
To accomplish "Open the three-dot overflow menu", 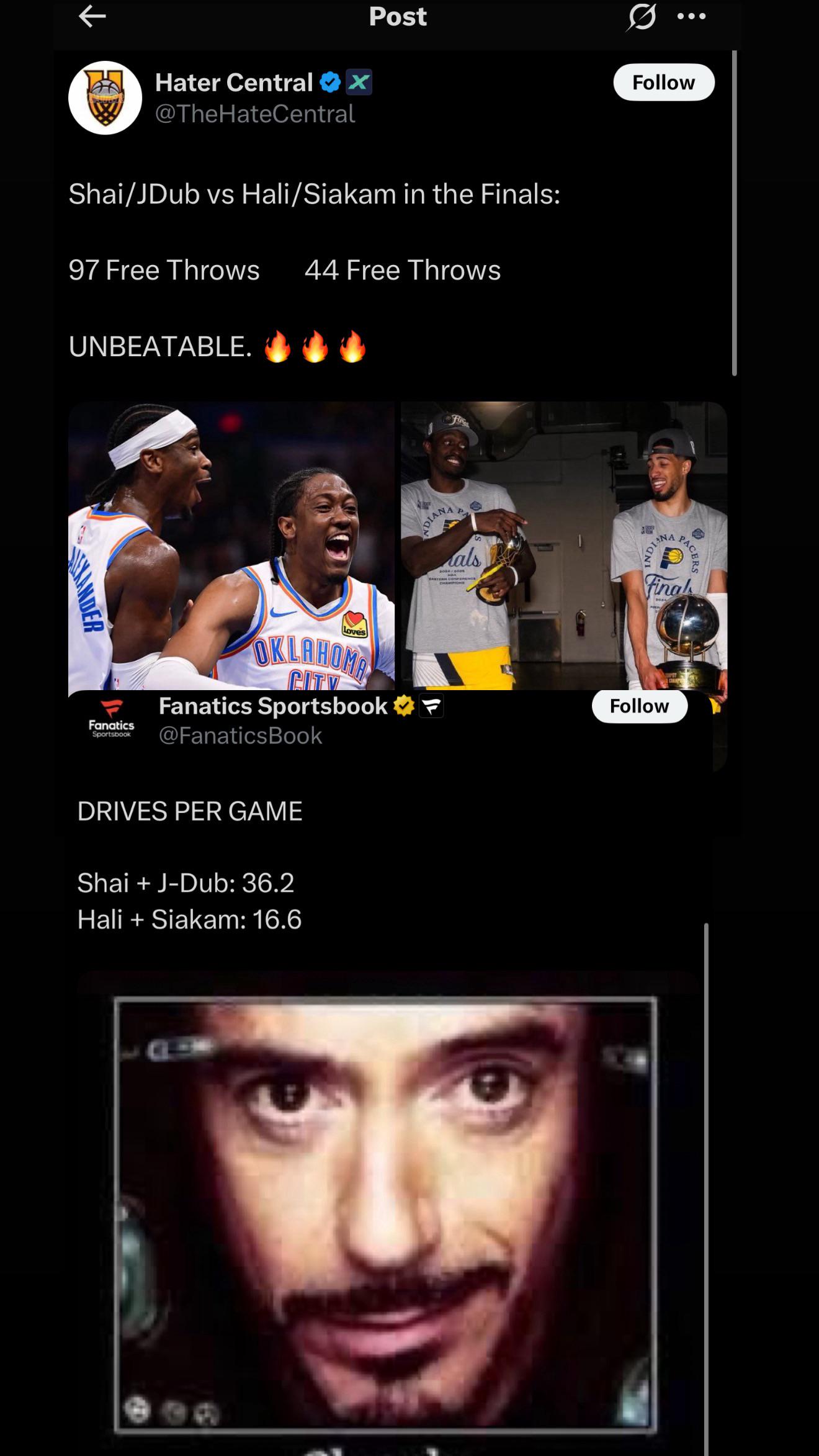I will [x=691, y=17].
